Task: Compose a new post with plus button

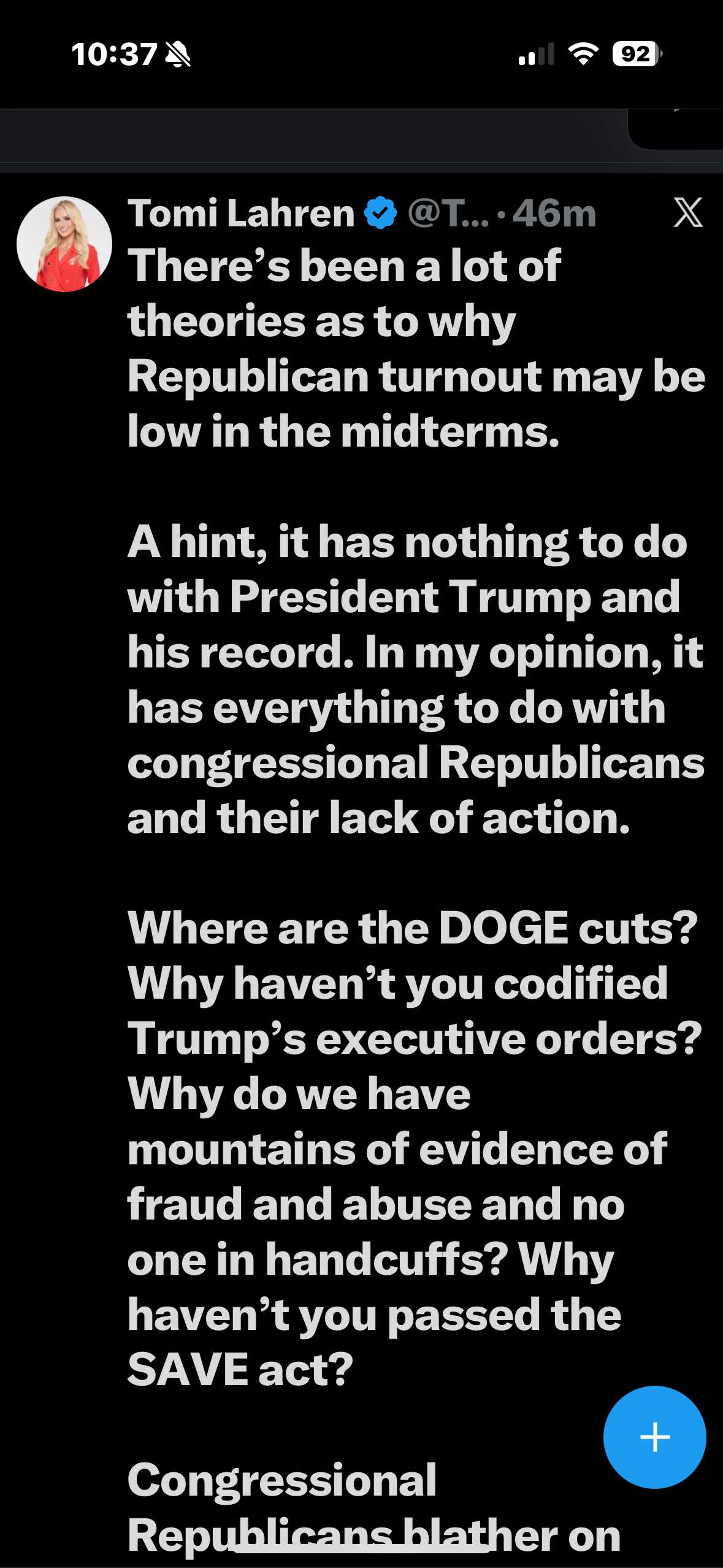Action: (x=654, y=1437)
